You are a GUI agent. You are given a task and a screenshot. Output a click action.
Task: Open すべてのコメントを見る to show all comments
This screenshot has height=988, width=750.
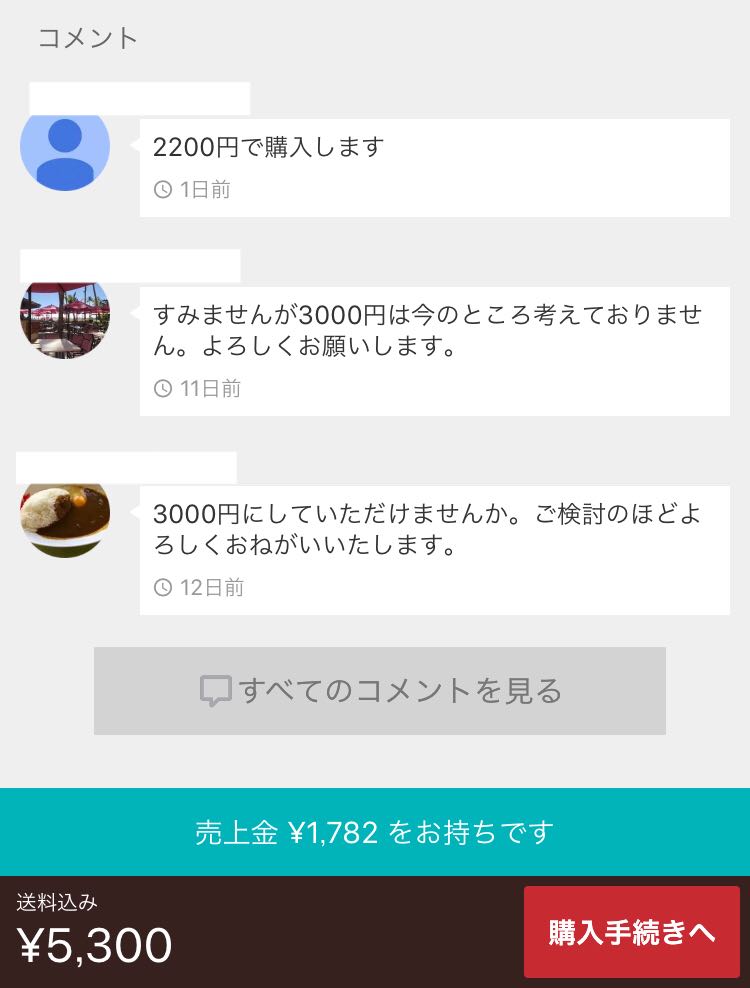pyautogui.click(x=380, y=690)
